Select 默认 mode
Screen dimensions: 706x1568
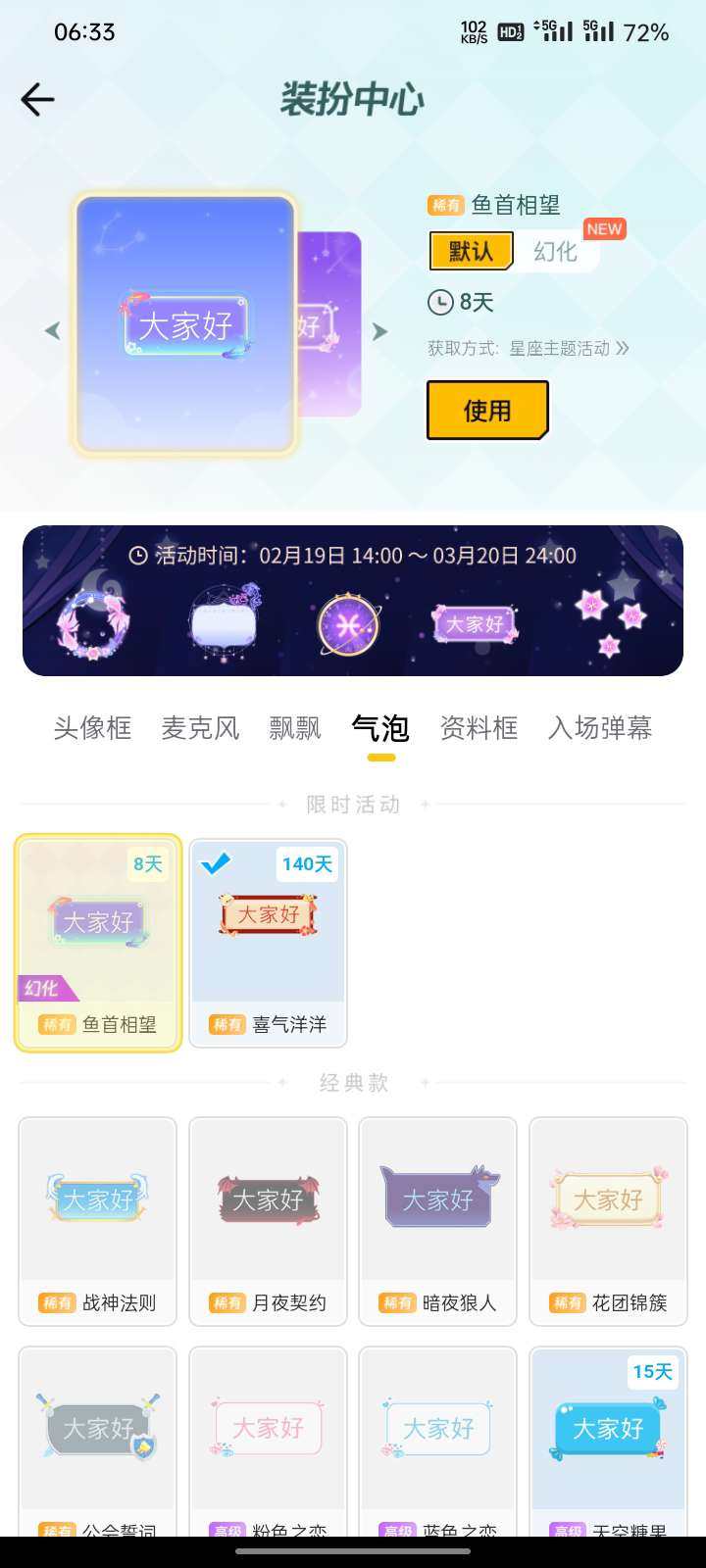471,251
